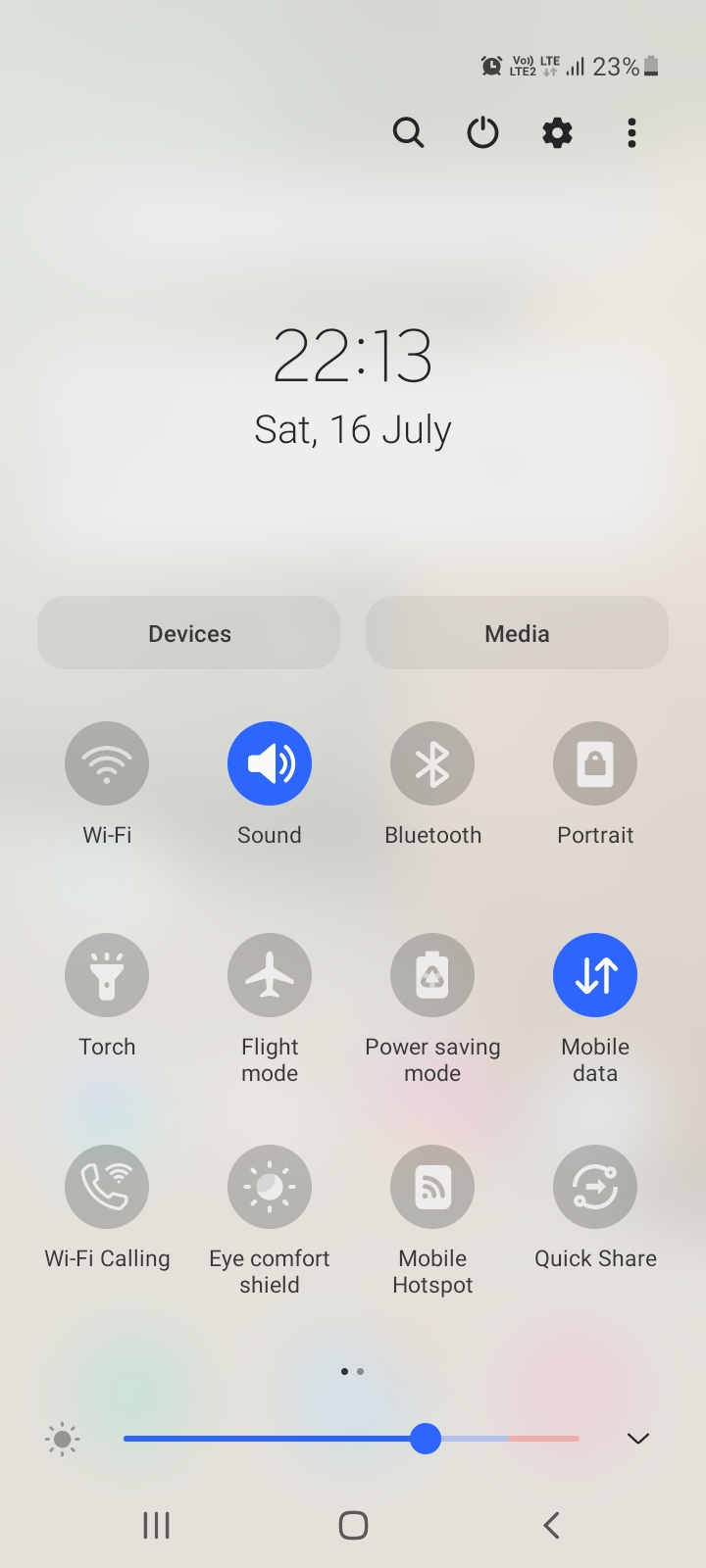Switch on the Torch

click(107, 975)
